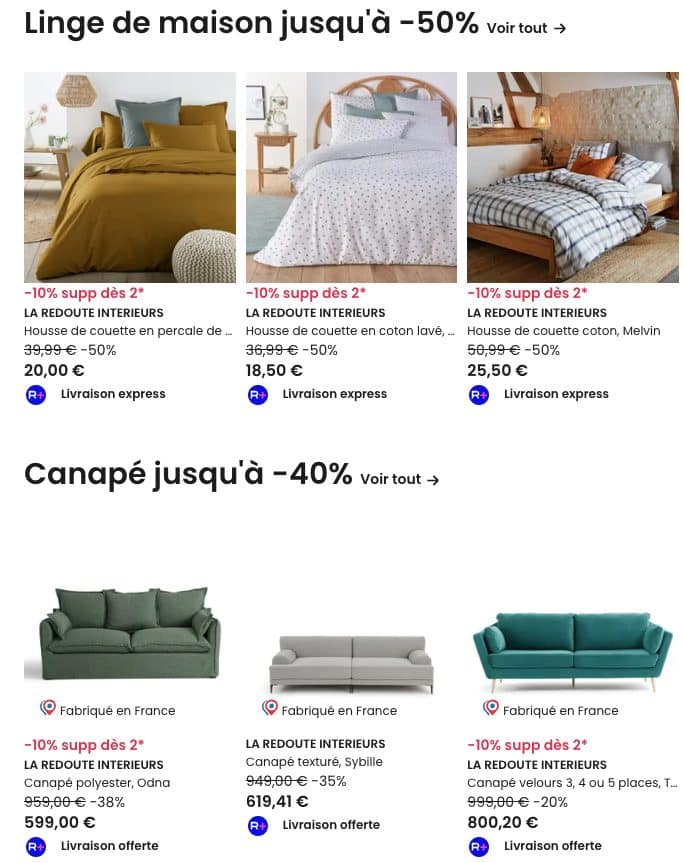
Task: Open Housse de couette coton, Melvin
Action: click(572, 178)
